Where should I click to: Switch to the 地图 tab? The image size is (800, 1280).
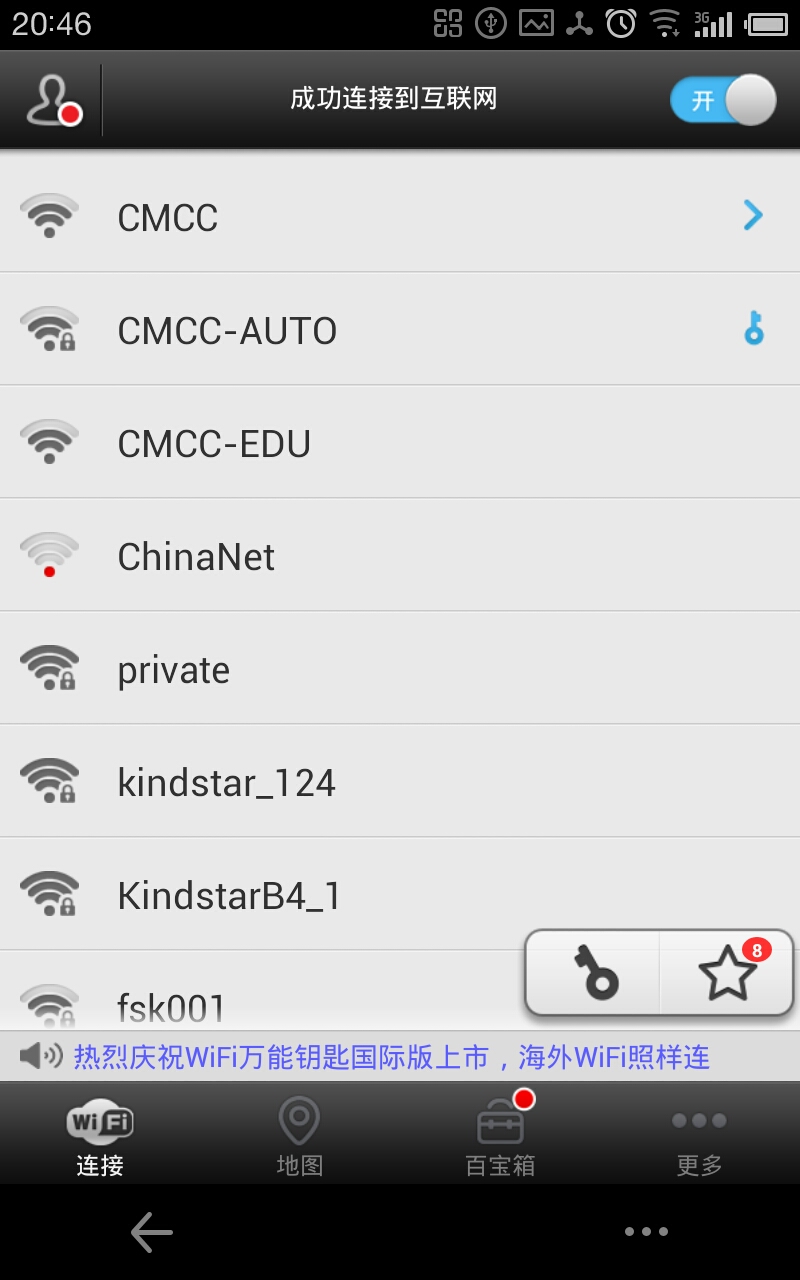pos(299,1135)
